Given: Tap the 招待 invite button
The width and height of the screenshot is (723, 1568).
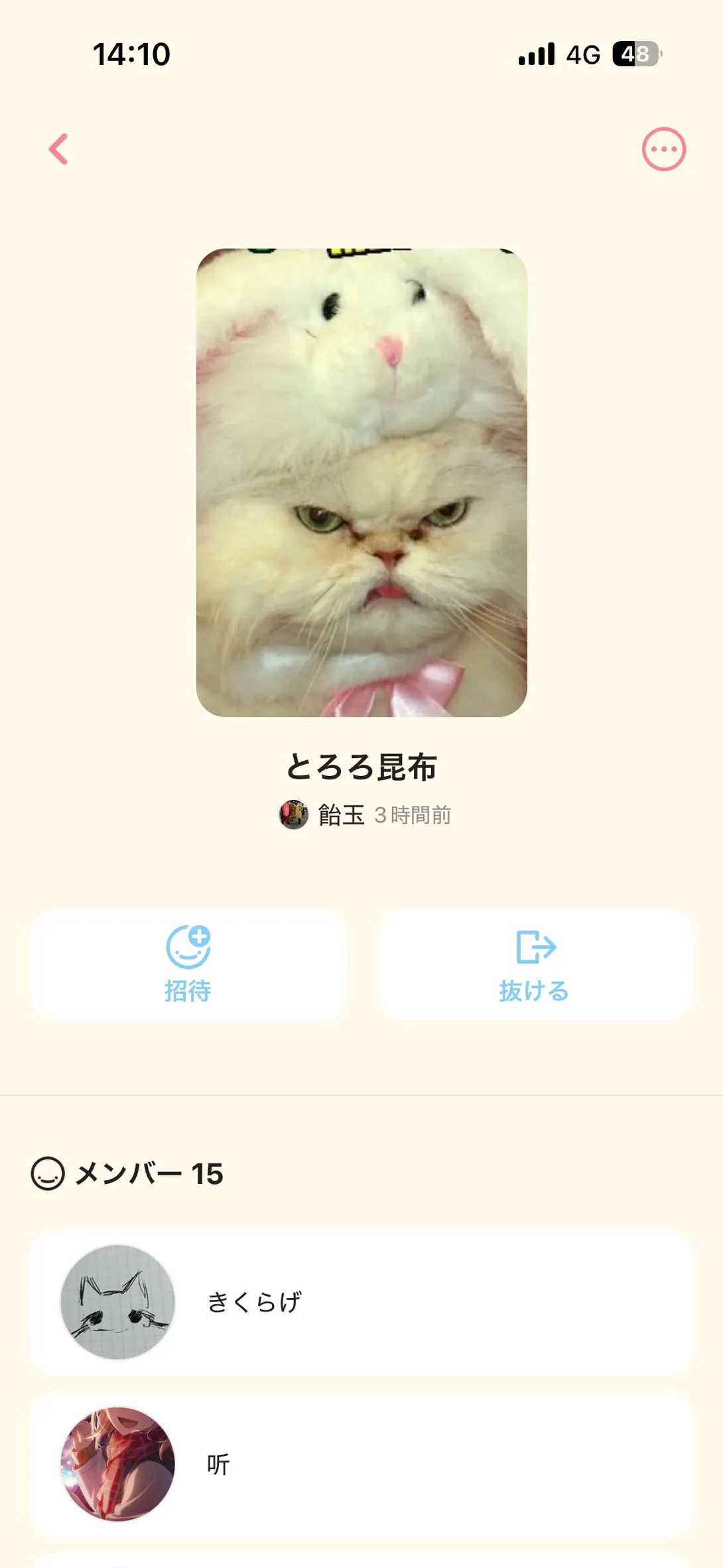Looking at the screenshot, I should 188,964.
